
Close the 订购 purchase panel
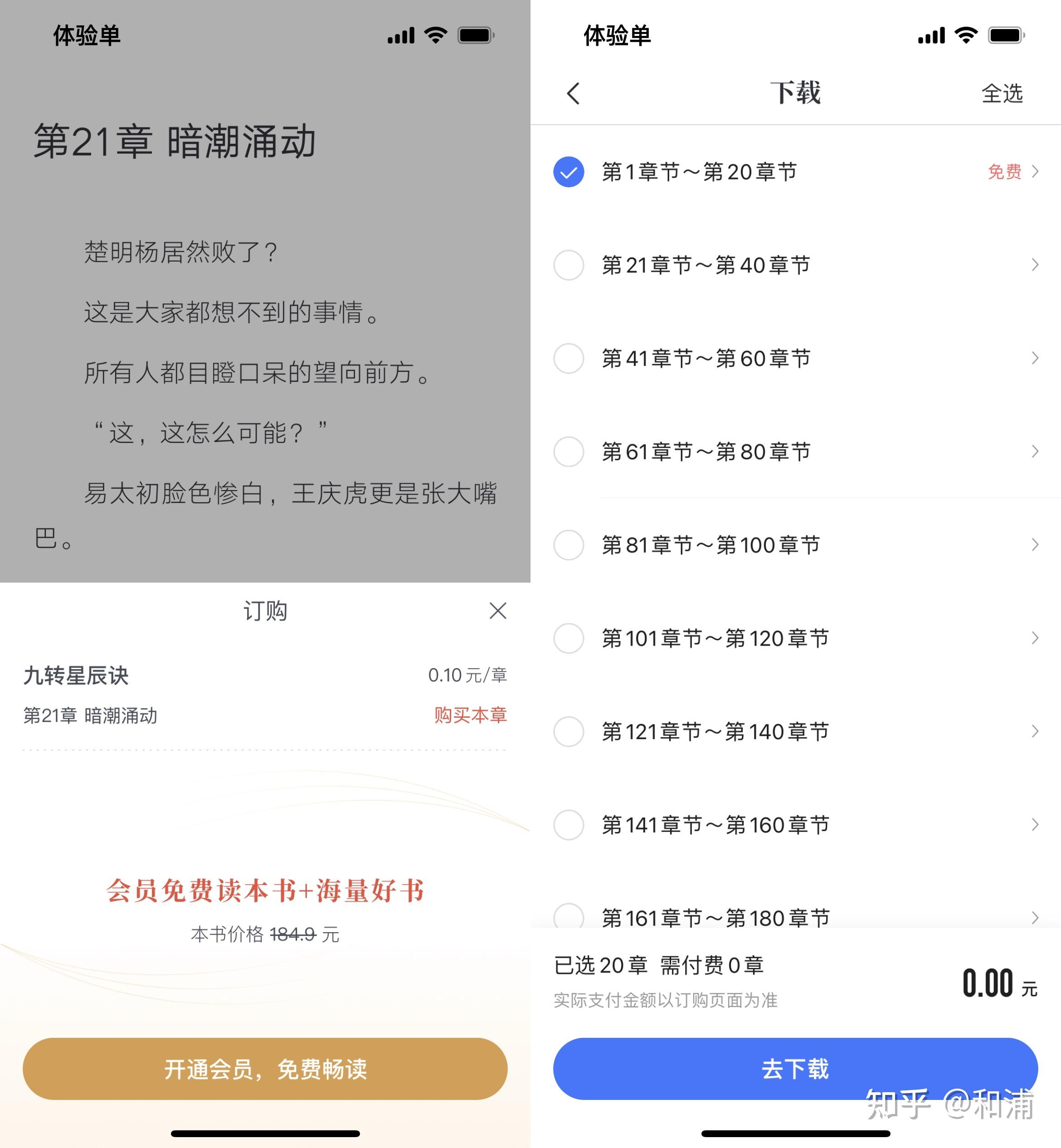[x=498, y=611]
